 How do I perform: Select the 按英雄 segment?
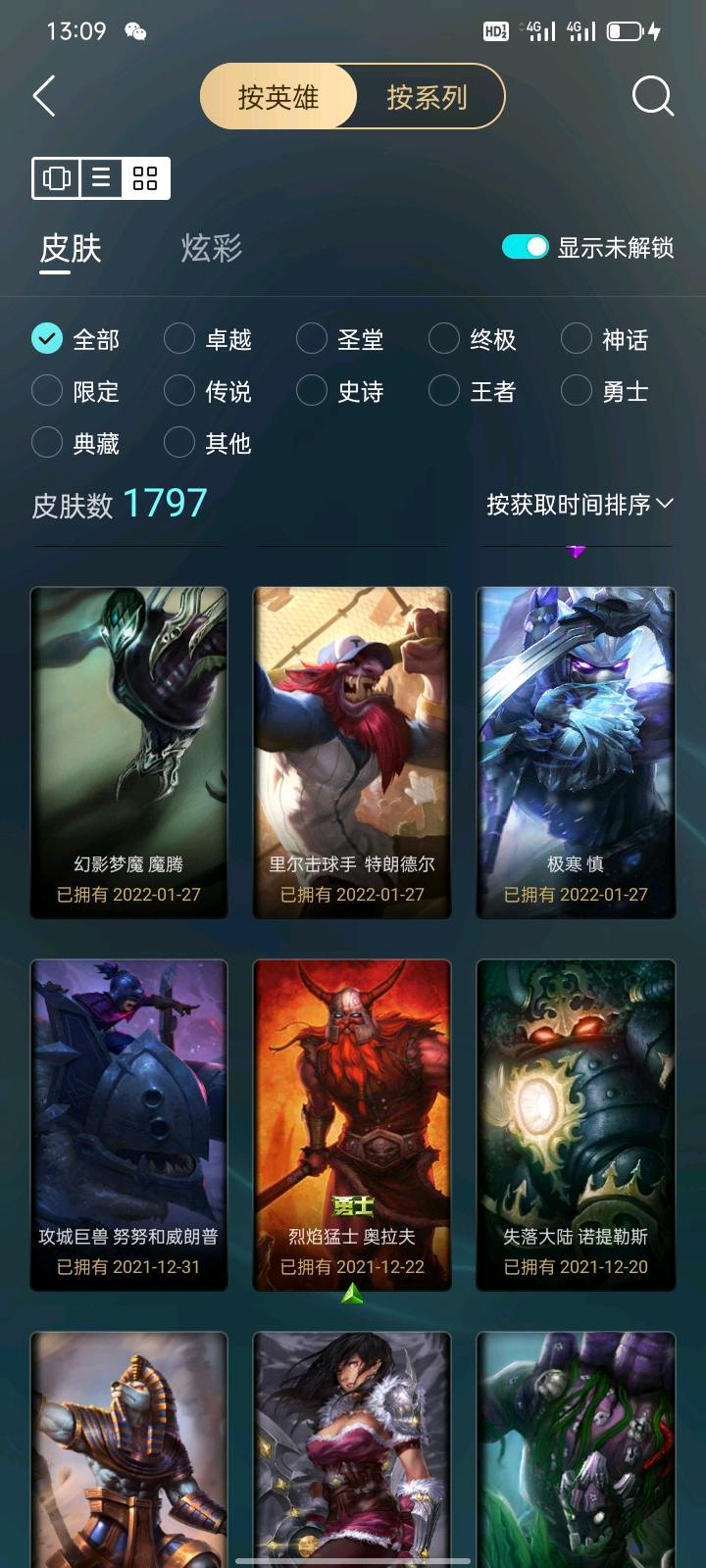click(x=278, y=97)
